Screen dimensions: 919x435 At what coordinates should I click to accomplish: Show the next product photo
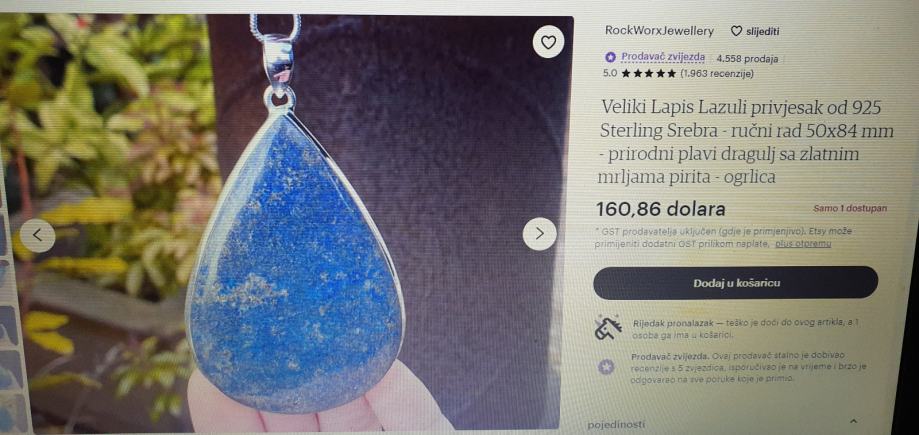pyautogui.click(x=539, y=233)
